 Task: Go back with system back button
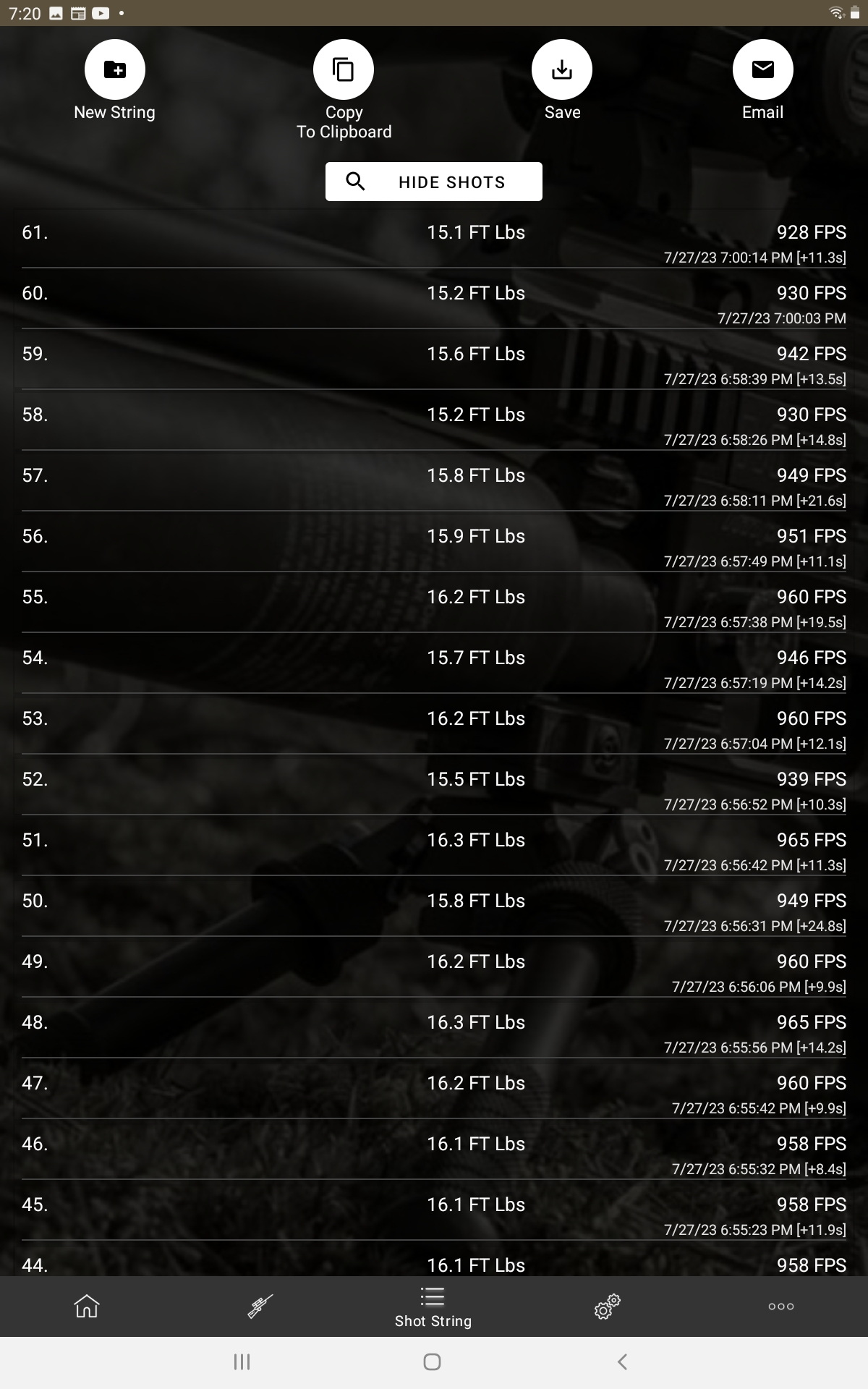click(622, 1362)
